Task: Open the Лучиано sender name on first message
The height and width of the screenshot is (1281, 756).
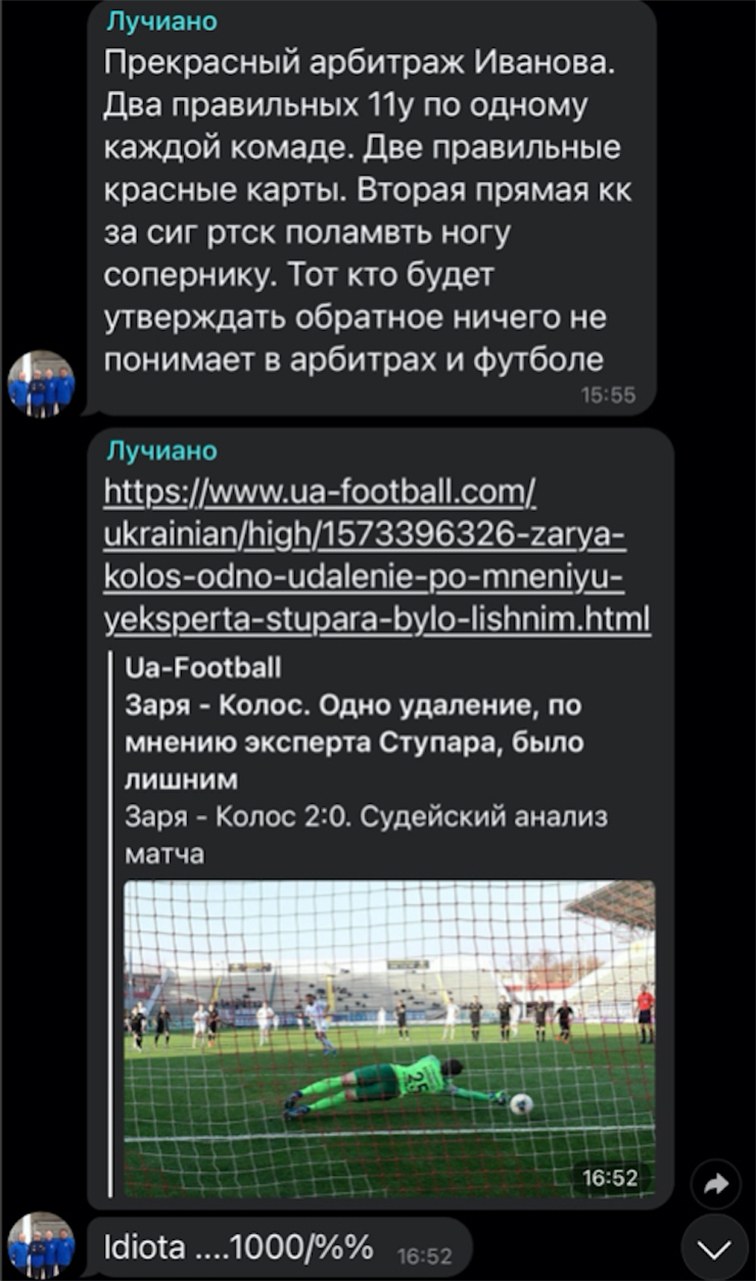Action: tap(160, 21)
